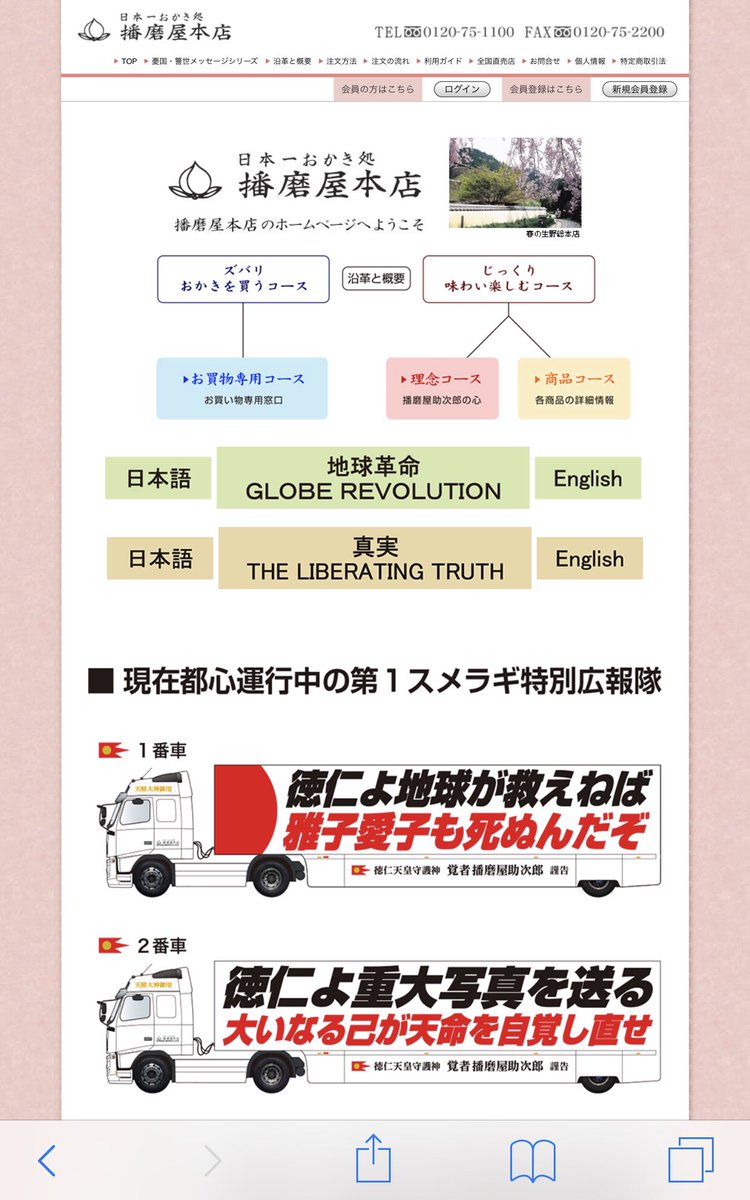The image size is (750, 1200).
Task: Open English version of GLOBE REVOLUTION
Action: (x=587, y=478)
